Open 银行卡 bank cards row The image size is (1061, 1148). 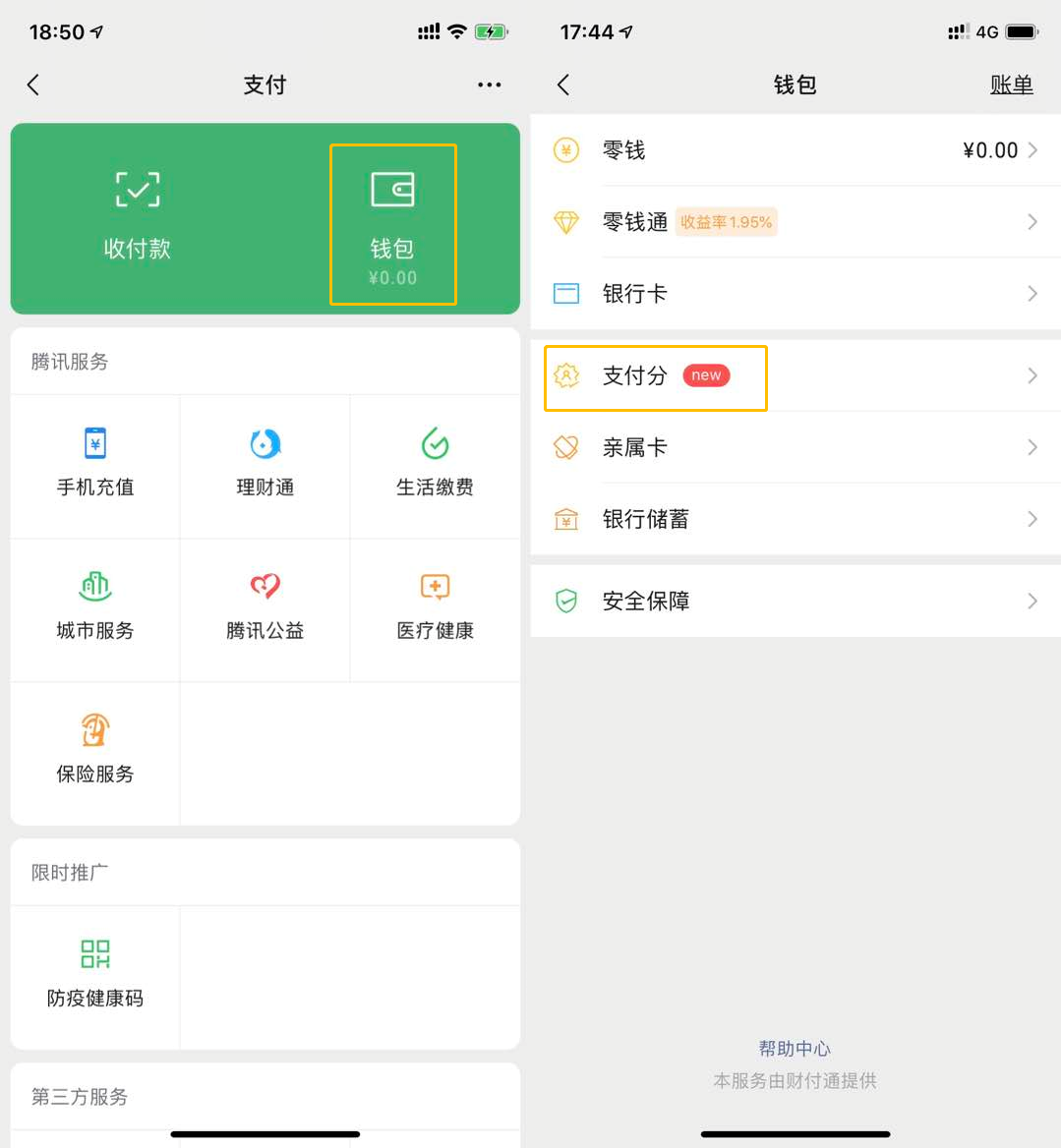pos(796,294)
